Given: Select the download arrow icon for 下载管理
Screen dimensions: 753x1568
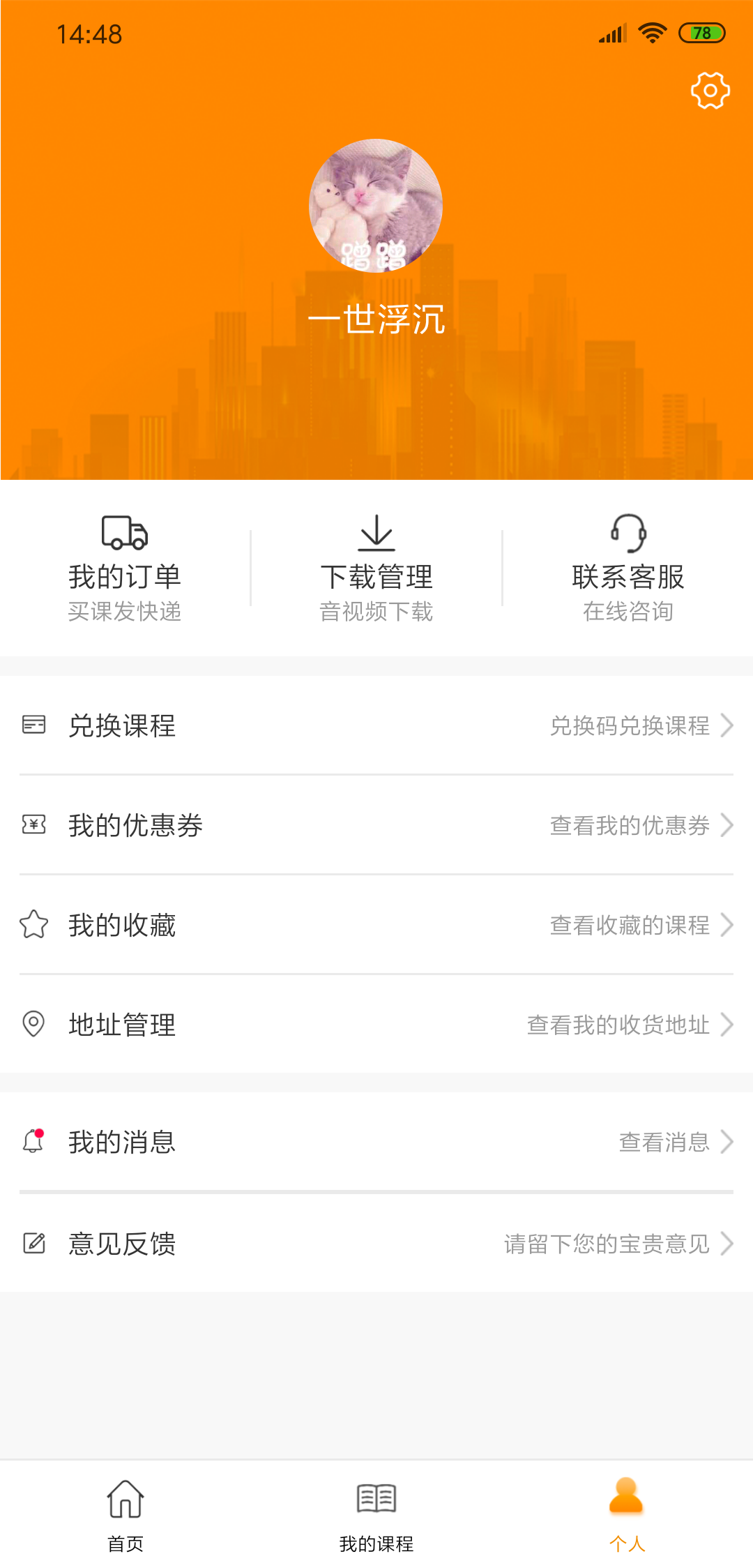Looking at the screenshot, I should tap(376, 534).
